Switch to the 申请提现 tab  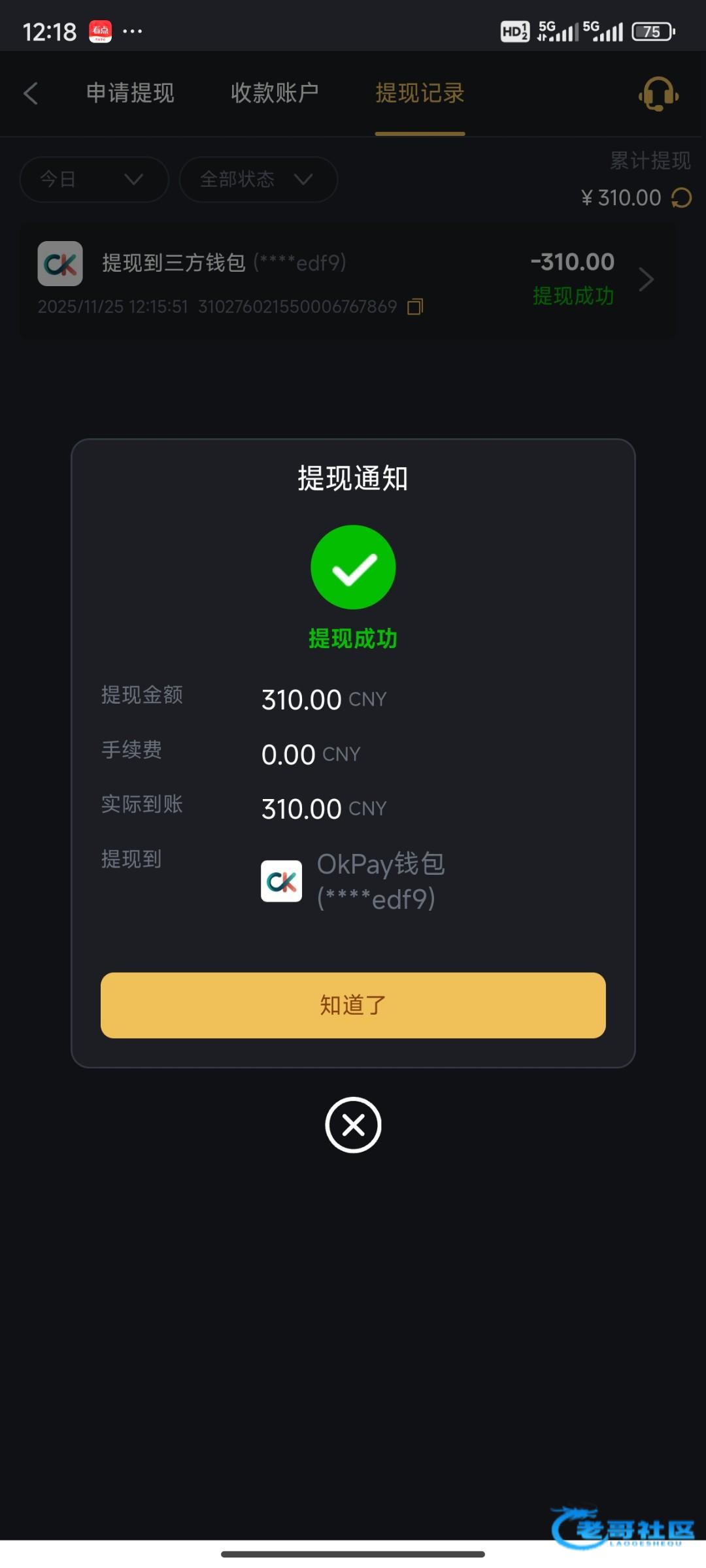coord(131,93)
